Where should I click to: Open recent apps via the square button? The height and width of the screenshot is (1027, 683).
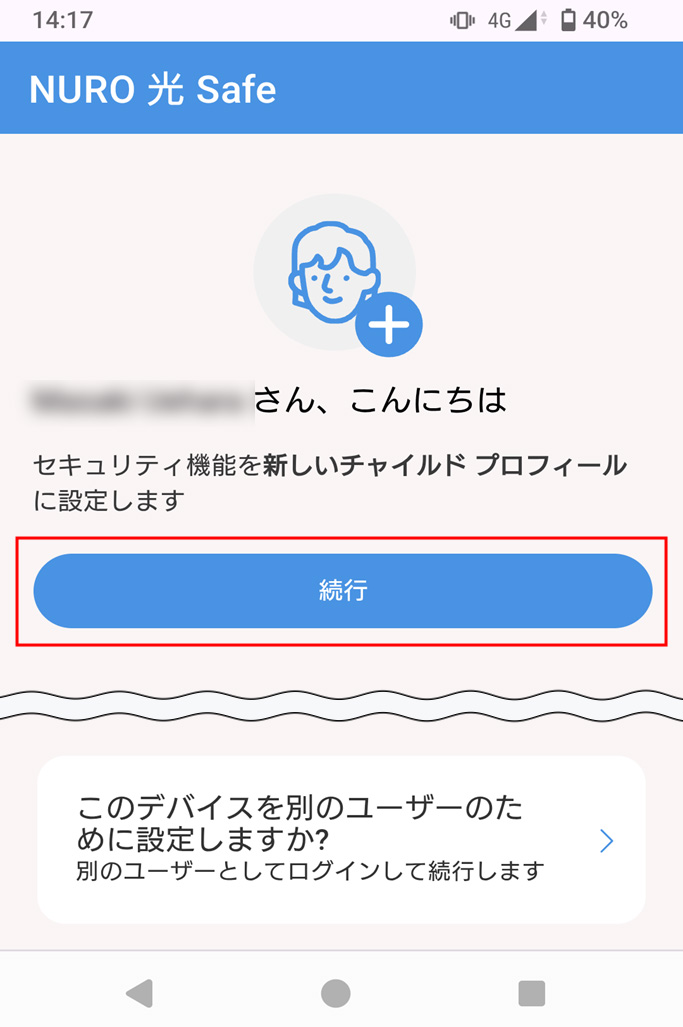click(x=531, y=992)
